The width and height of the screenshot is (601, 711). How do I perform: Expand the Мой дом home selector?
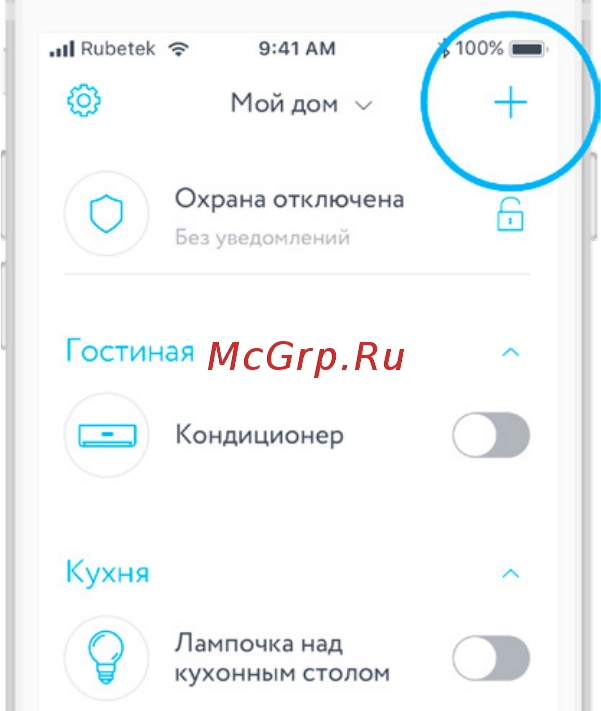[300, 103]
